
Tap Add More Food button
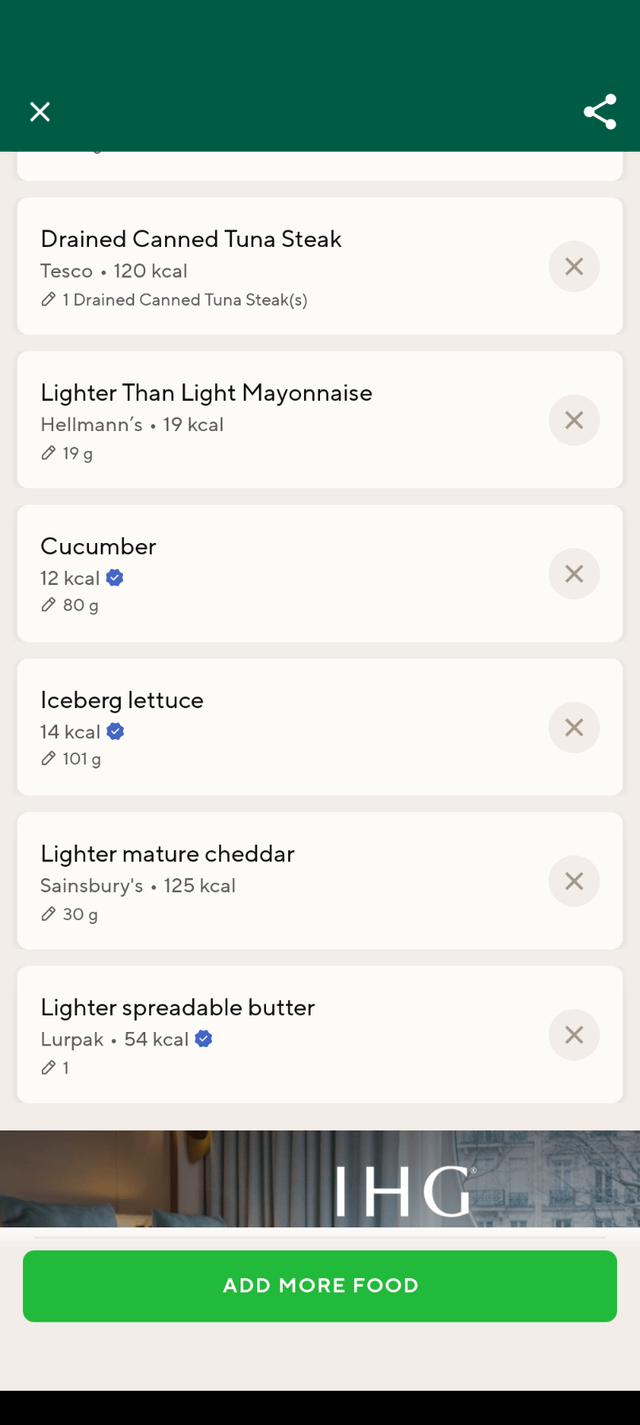[320, 1286]
